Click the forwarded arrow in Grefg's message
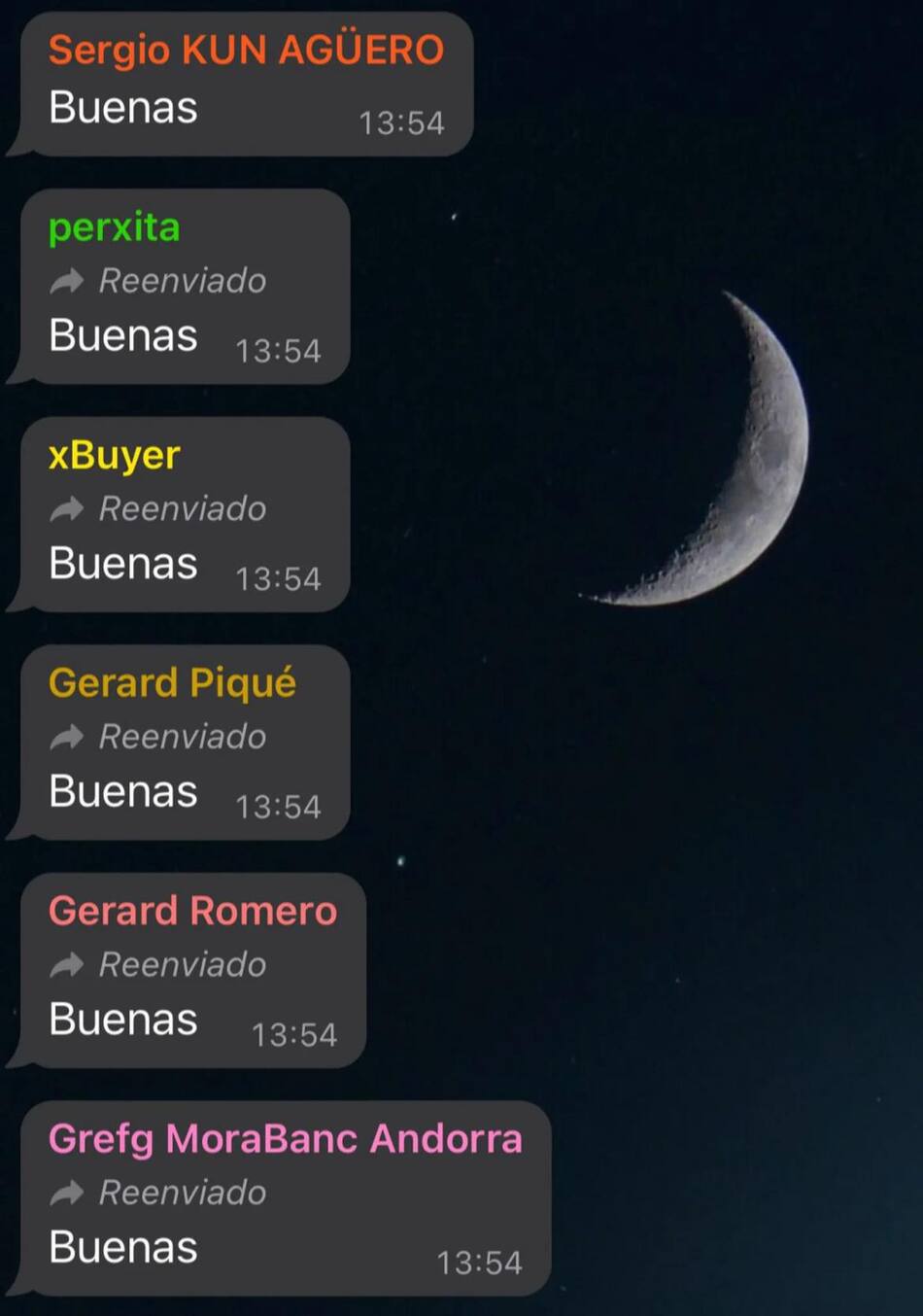Screen dimensions: 923x1316 click(x=65, y=1194)
